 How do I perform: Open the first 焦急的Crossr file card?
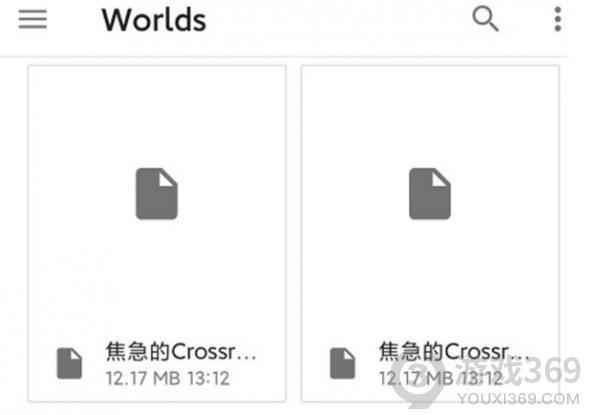(x=157, y=230)
